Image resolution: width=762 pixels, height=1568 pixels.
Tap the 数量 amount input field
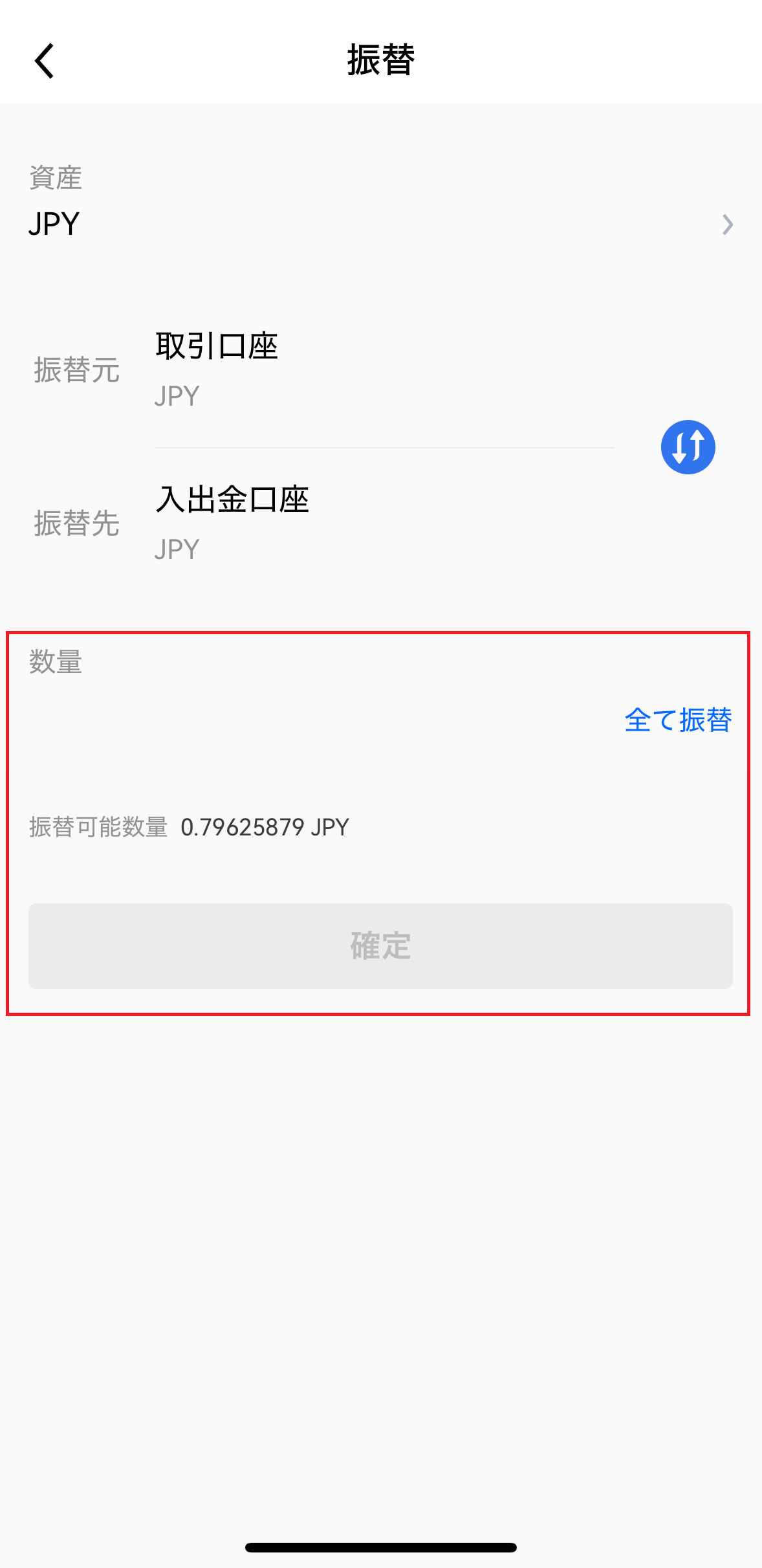coord(317,720)
